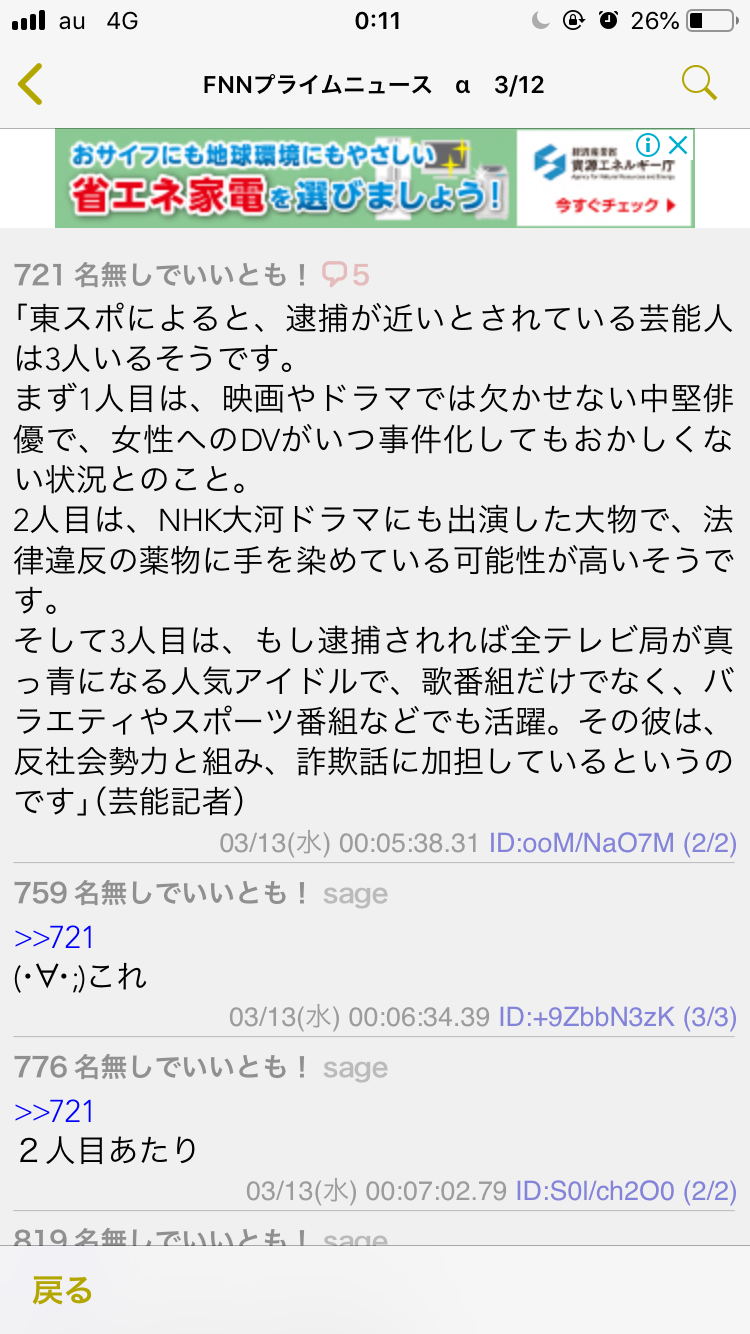The width and height of the screenshot is (750, 1334).
Task: Open the search magnifier icon
Action: tap(699, 84)
